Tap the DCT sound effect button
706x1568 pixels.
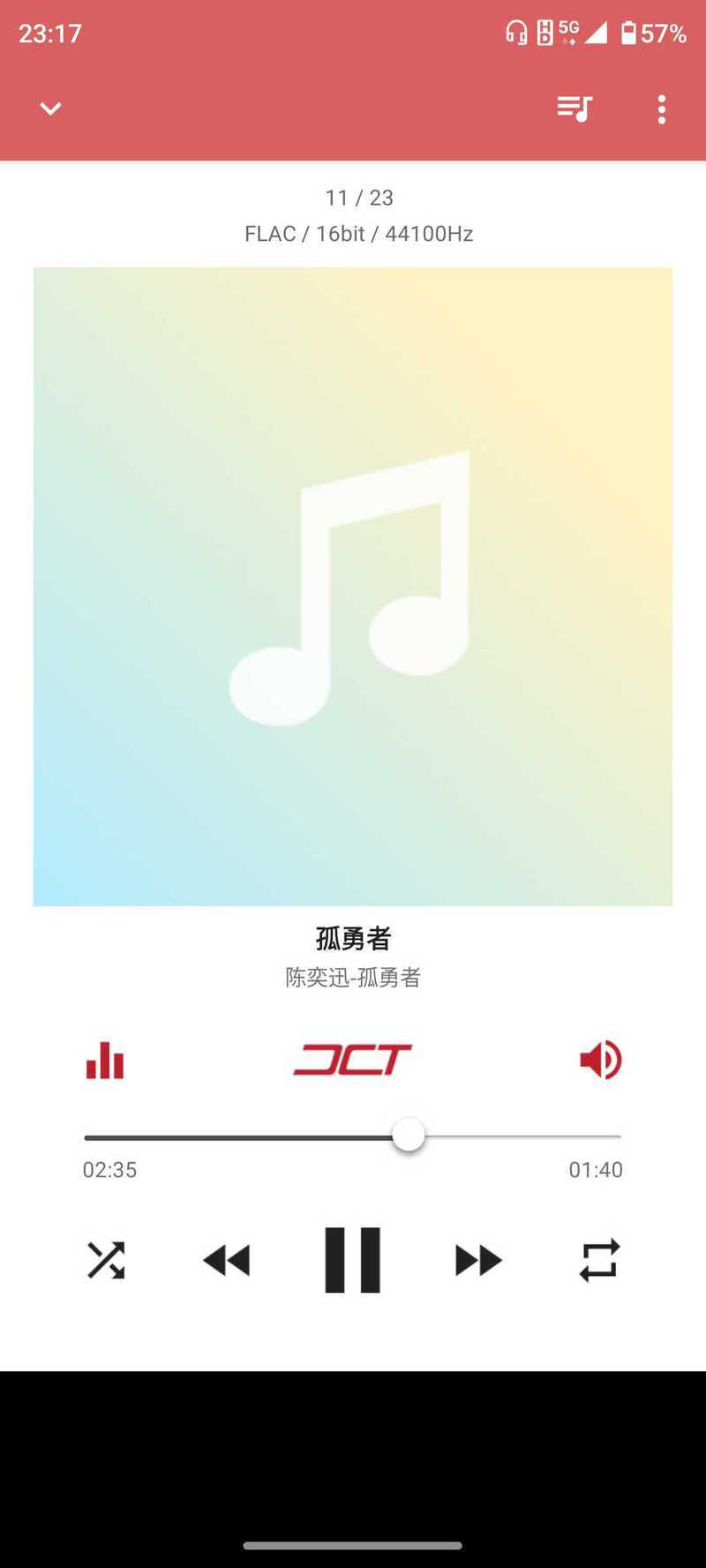coord(353,1060)
